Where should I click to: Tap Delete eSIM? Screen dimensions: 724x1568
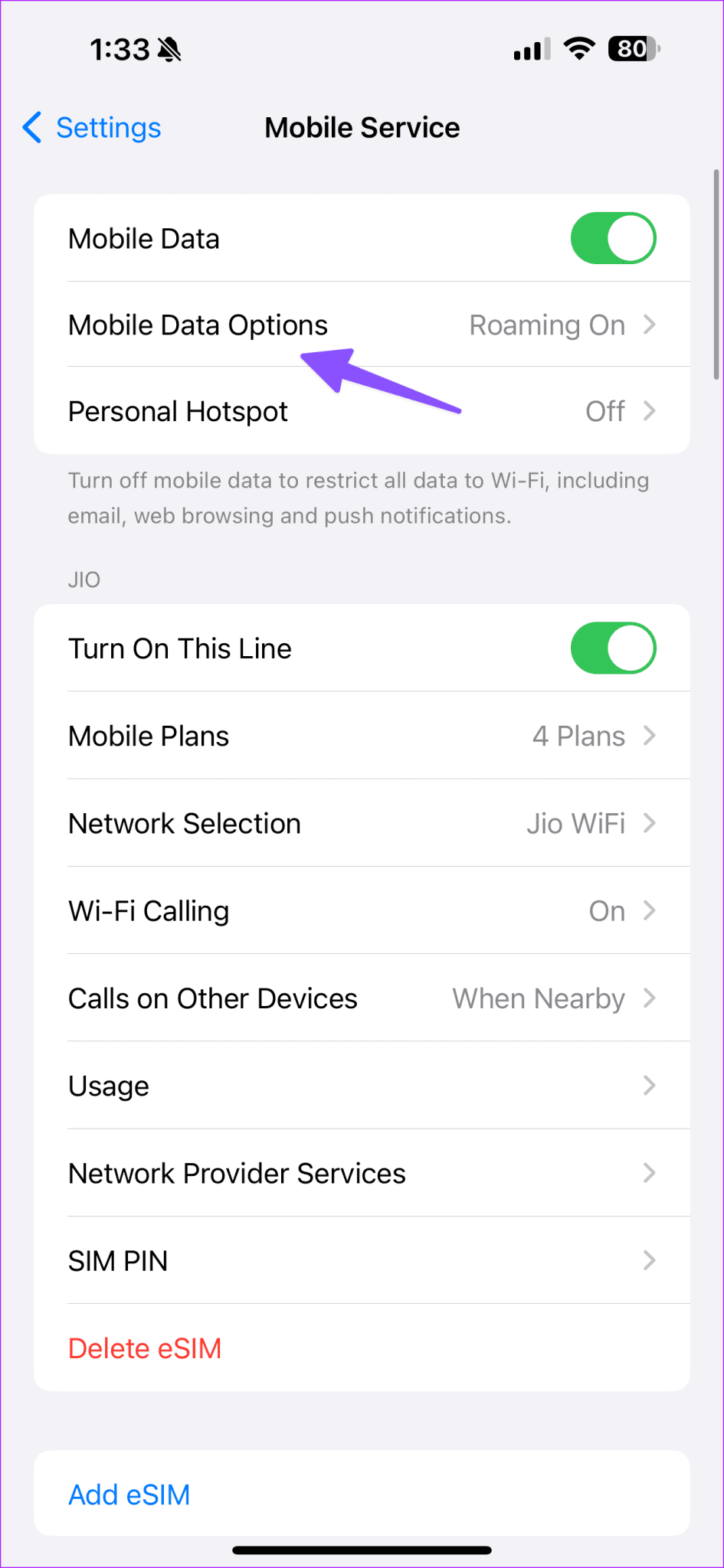click(146, 1348)
